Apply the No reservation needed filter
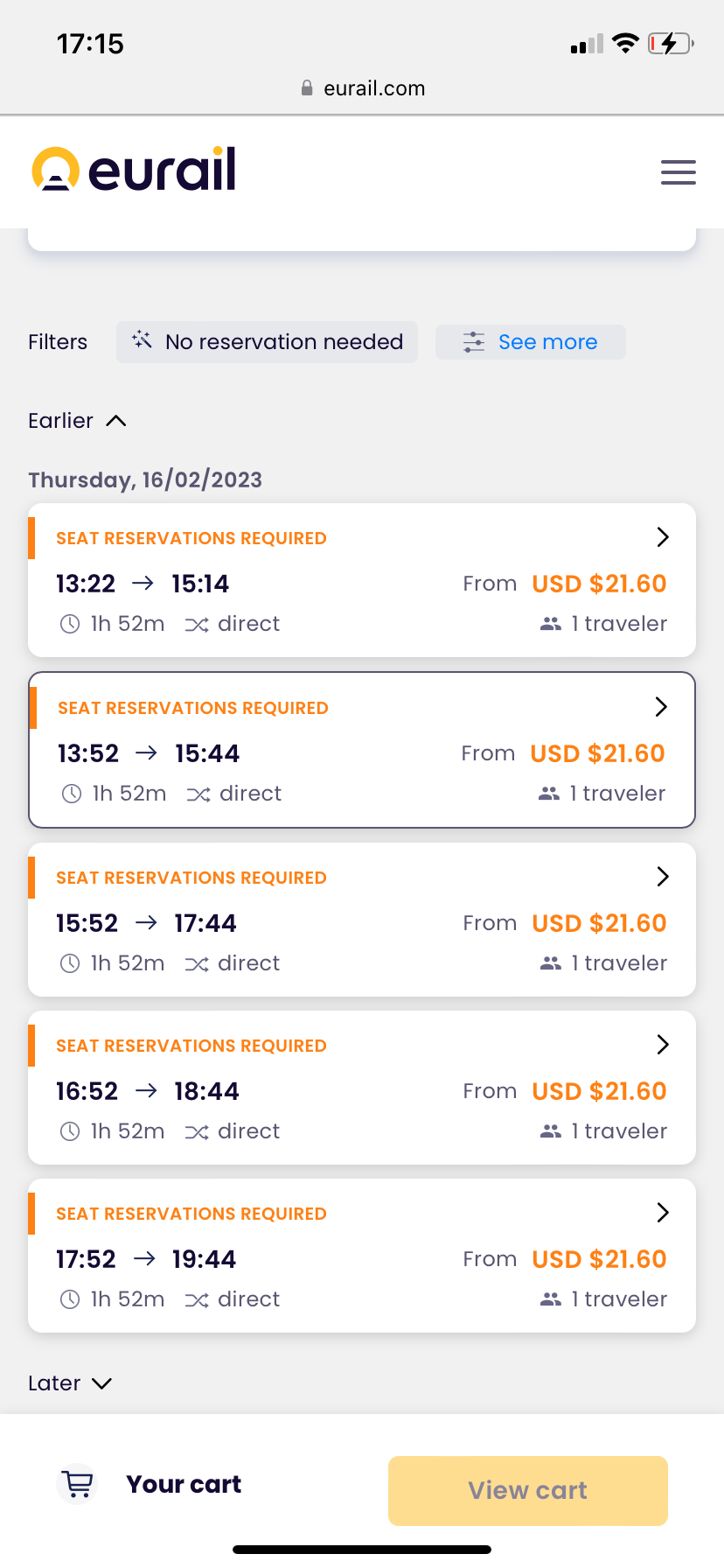Viewport: 724px width, 1568px height. pos(267,342)
